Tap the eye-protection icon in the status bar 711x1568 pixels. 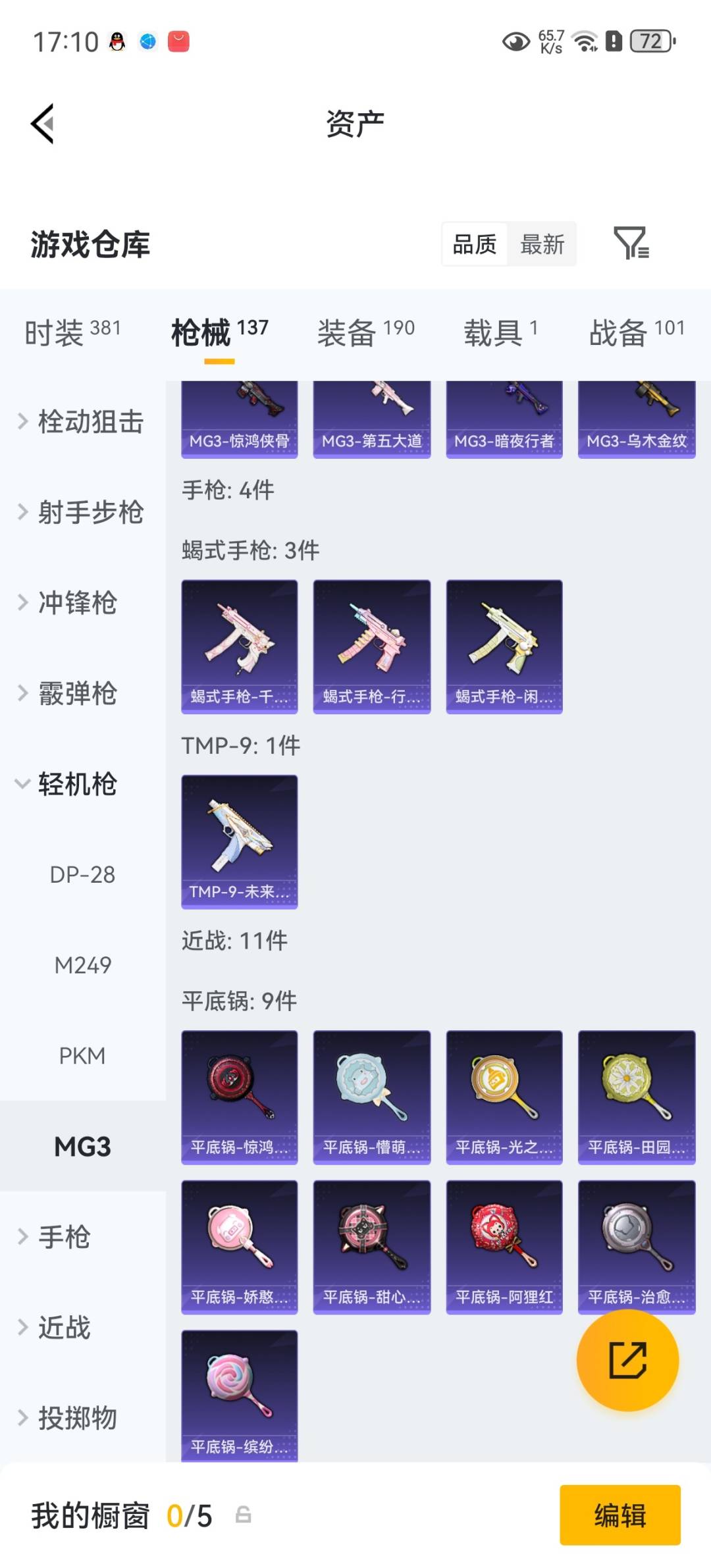(517, 41)
